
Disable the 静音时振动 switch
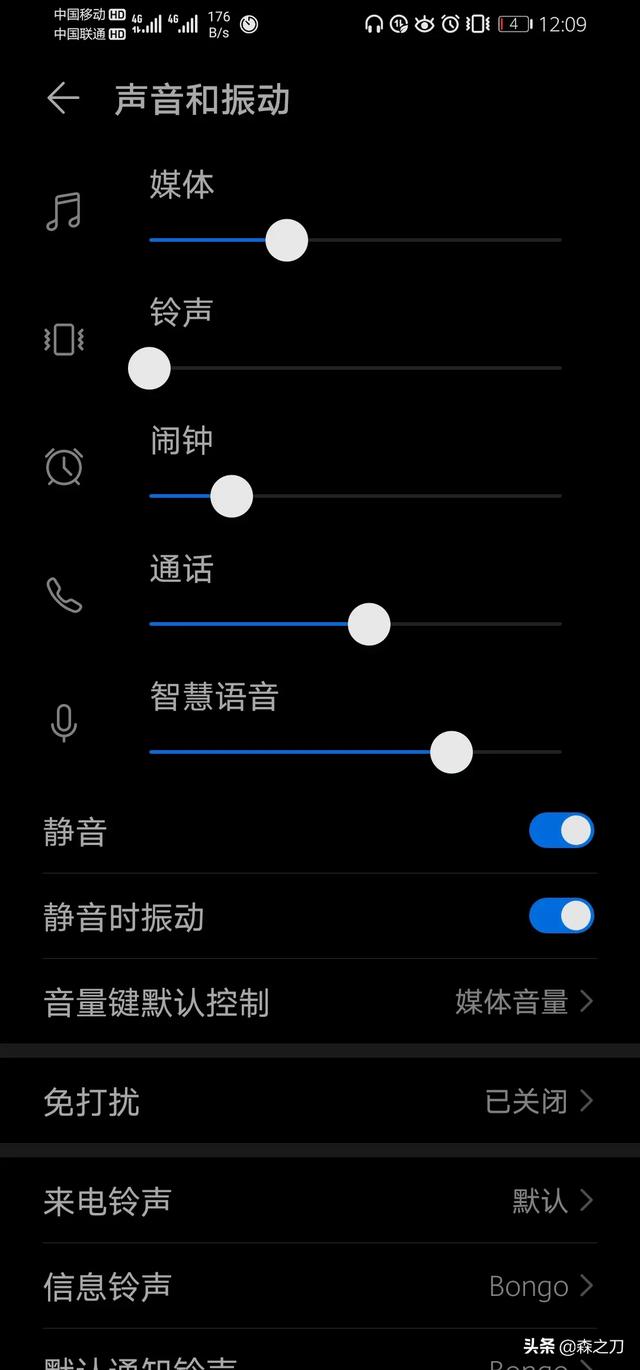(561, 916)
